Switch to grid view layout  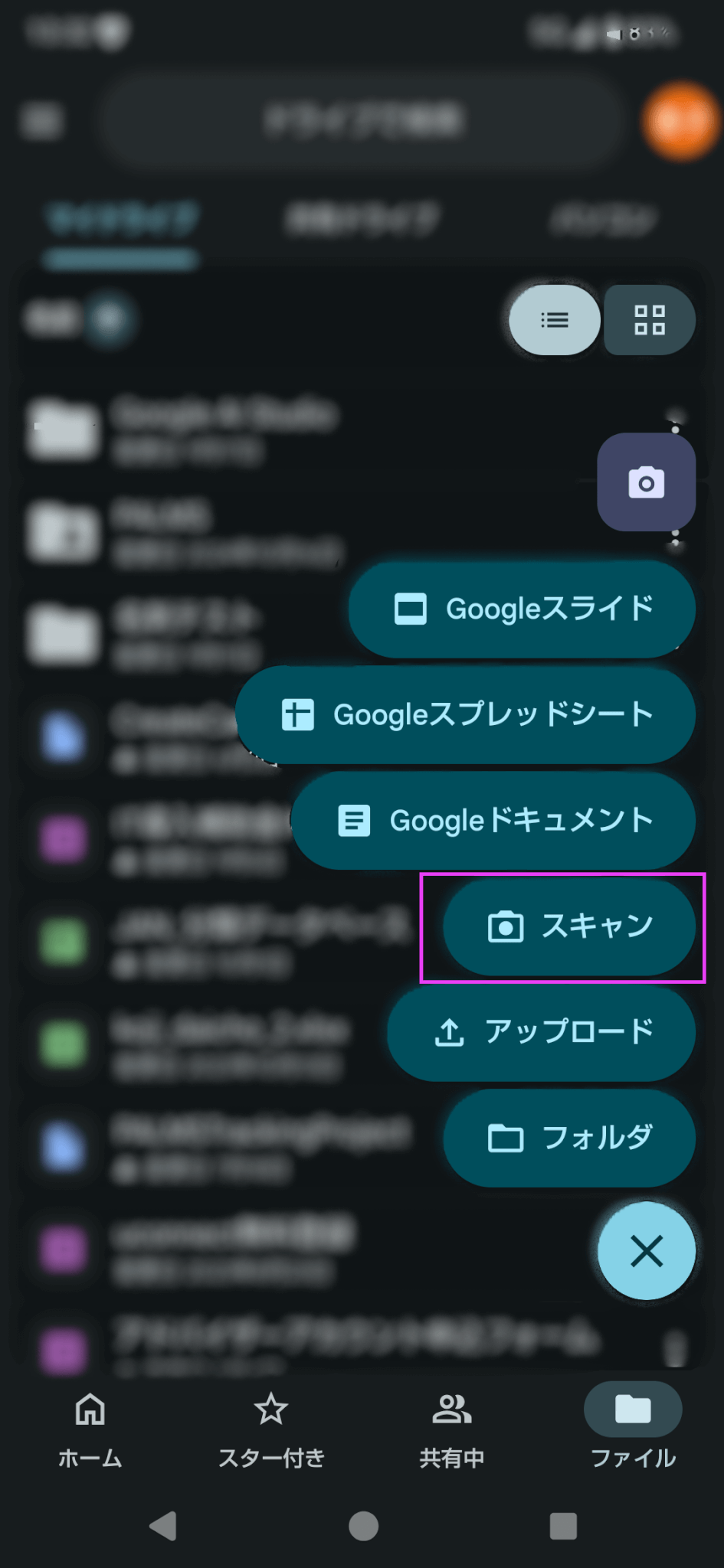click(x=650, y=320)
